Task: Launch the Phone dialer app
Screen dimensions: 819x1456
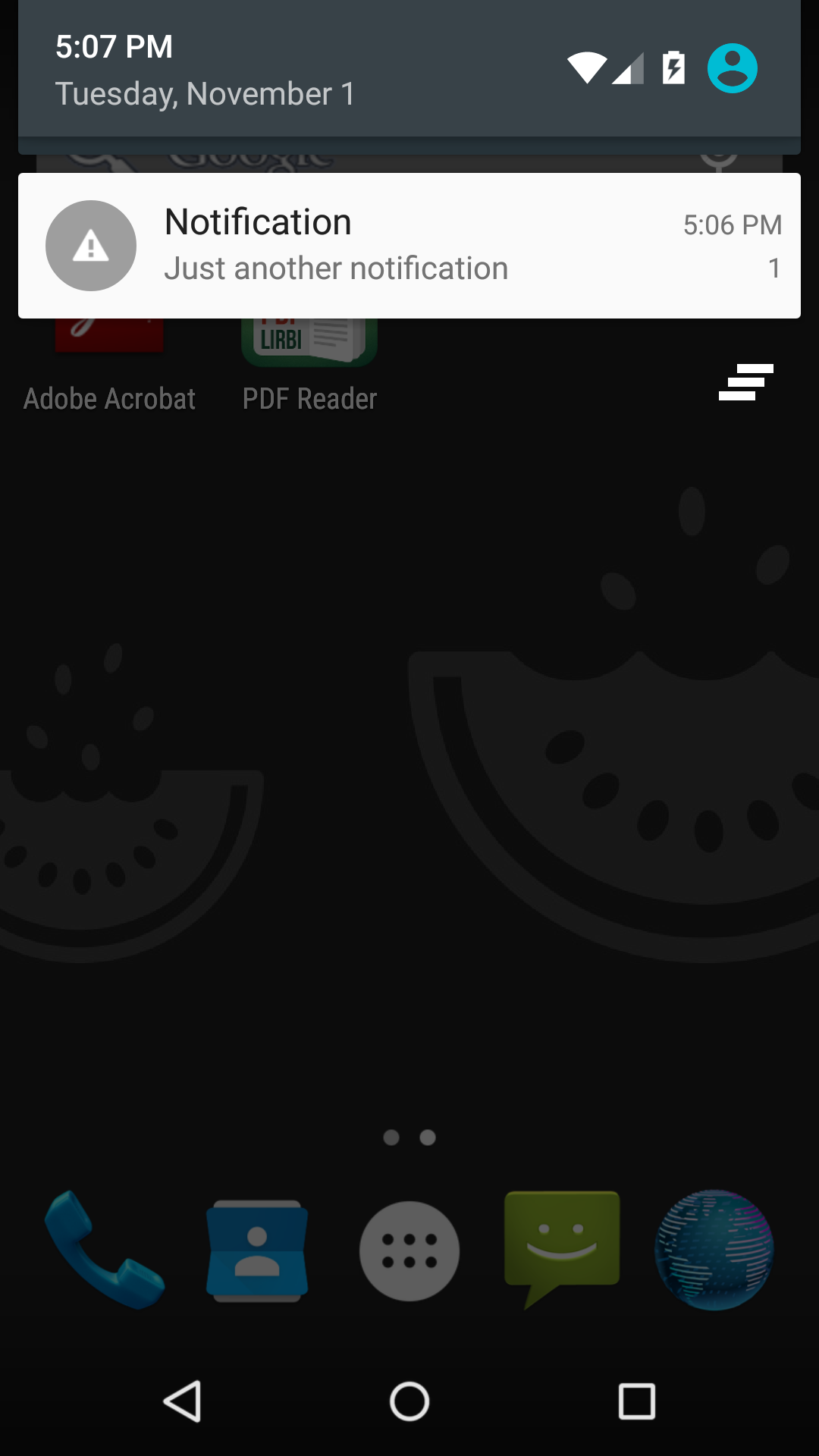Action: pyautogui.click(x=105, y=1249)
